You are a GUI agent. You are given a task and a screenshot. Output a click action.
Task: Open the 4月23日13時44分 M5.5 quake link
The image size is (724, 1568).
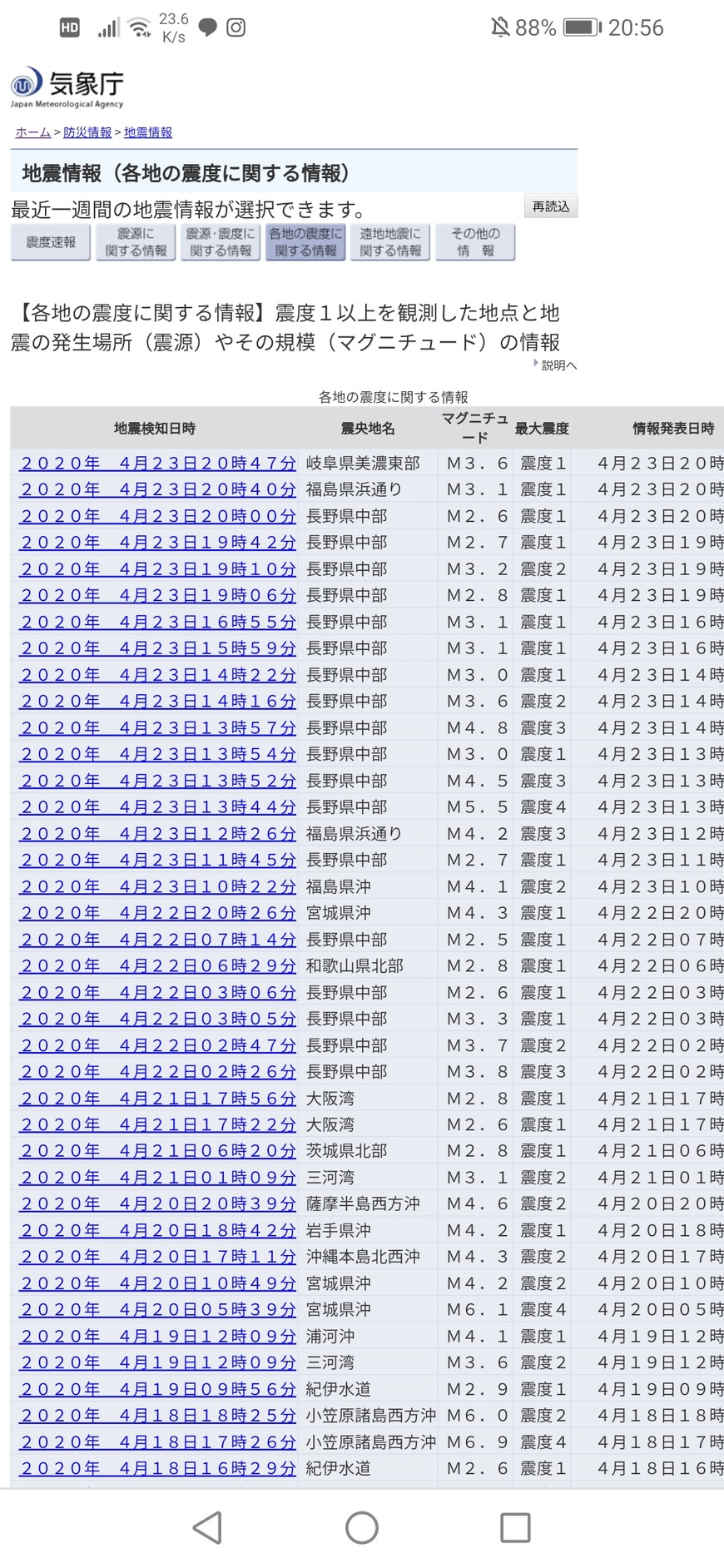click(x=158, y=807)
